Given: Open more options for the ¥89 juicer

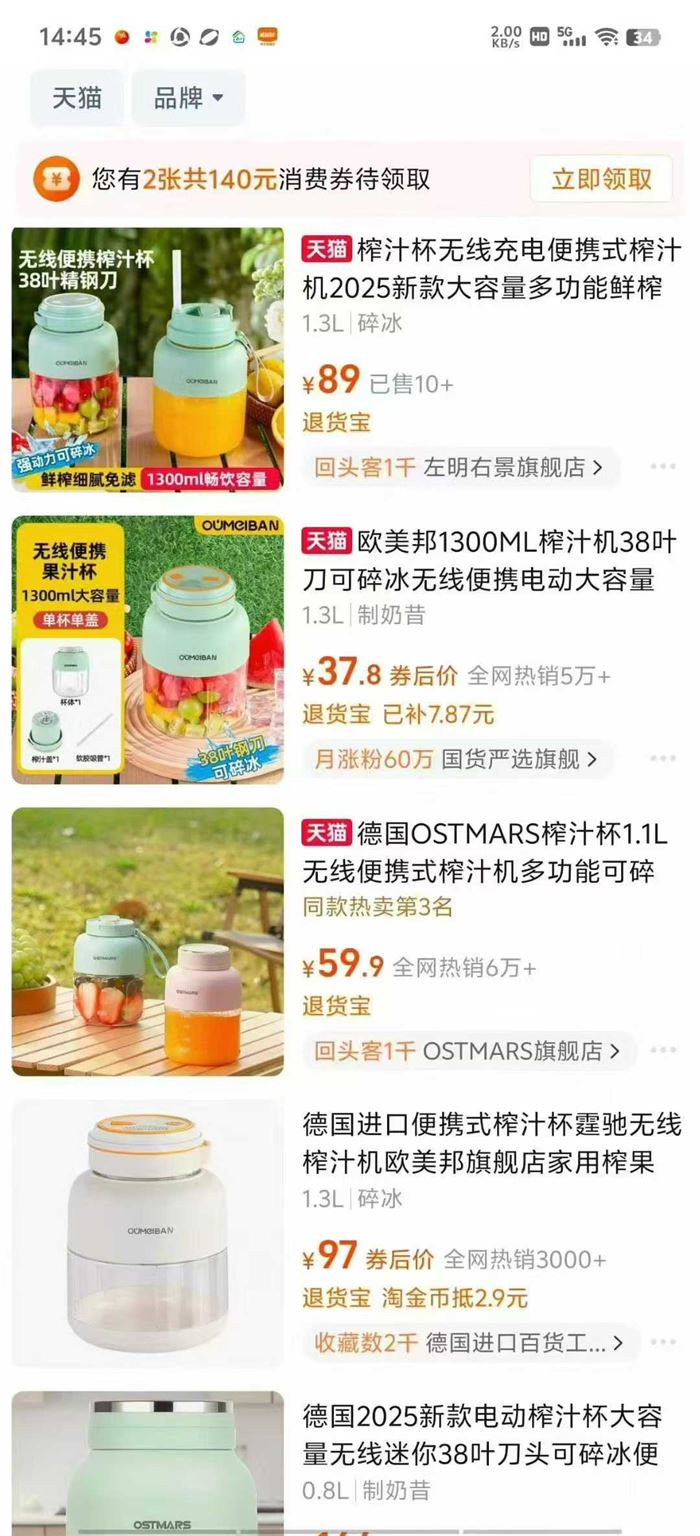Looking at the screenshot, I should [663, 467].
